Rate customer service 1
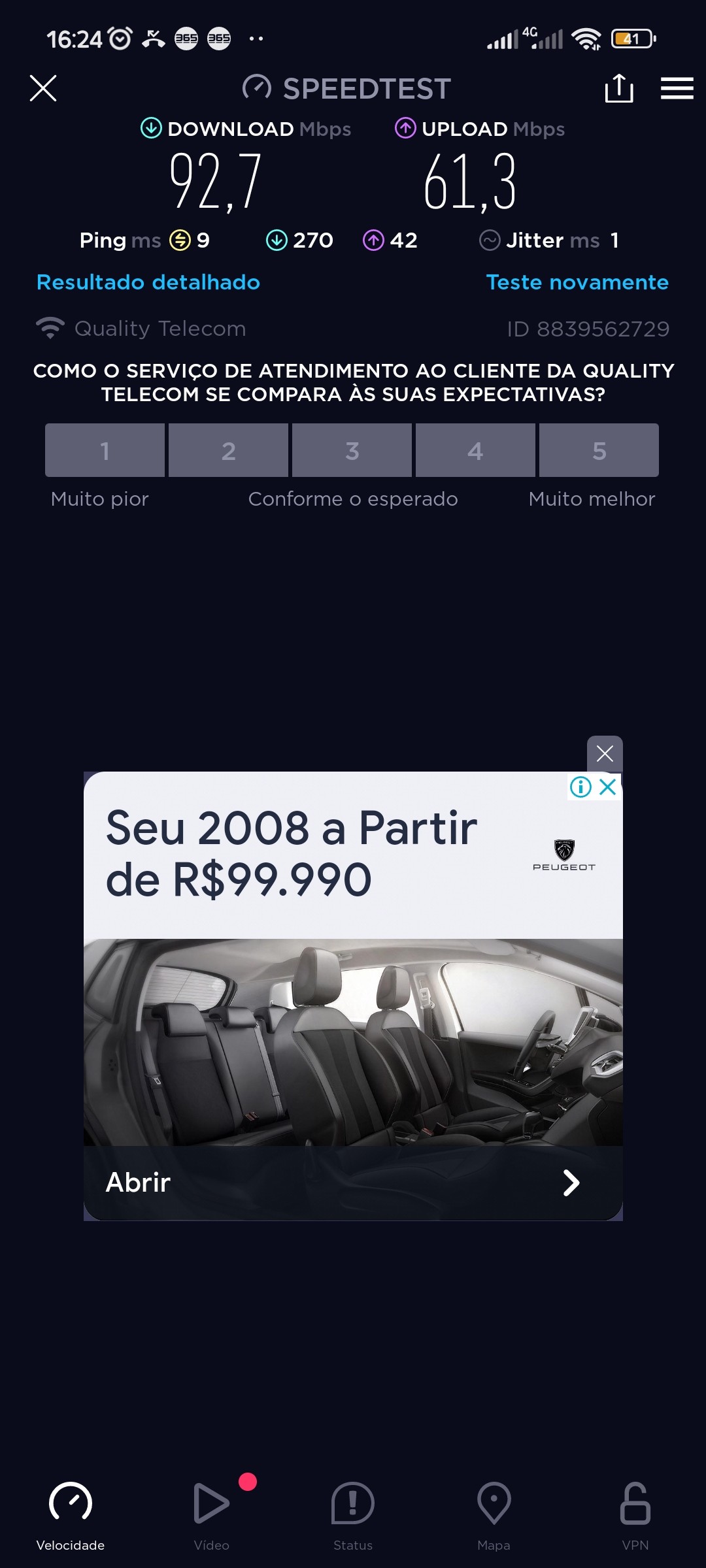Viewport: 706px width, 1568px height. (105, 450)
